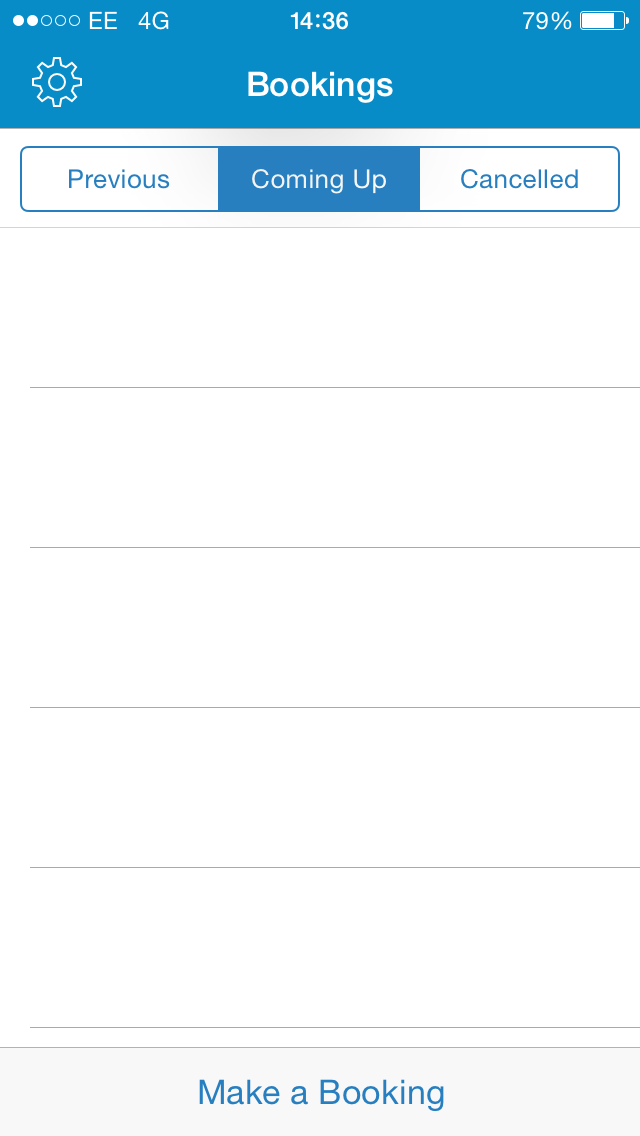Open the settings gear icon
The image size is (640, 1136).
coord(57,83)
